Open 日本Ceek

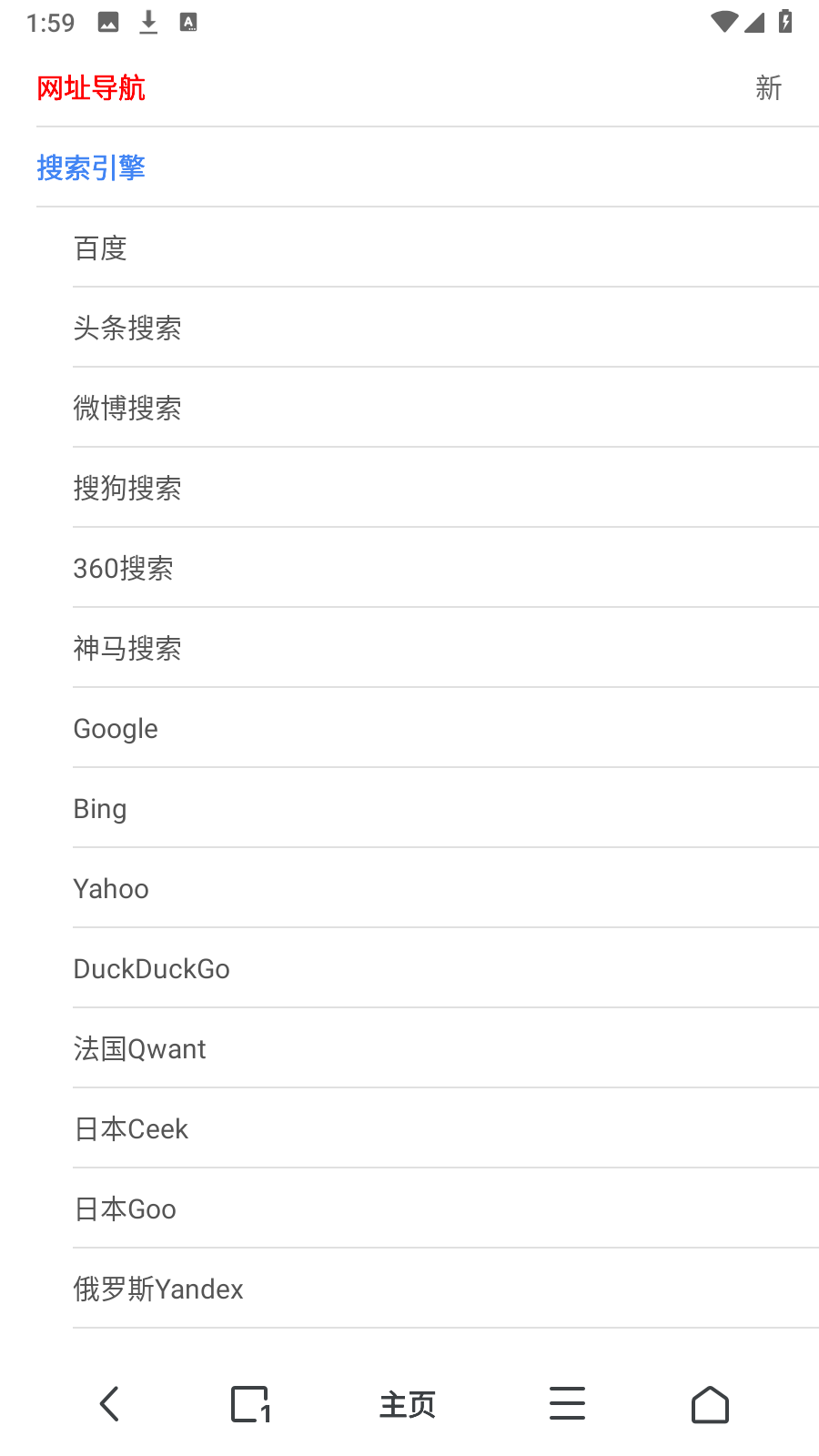click(446, 1128)
